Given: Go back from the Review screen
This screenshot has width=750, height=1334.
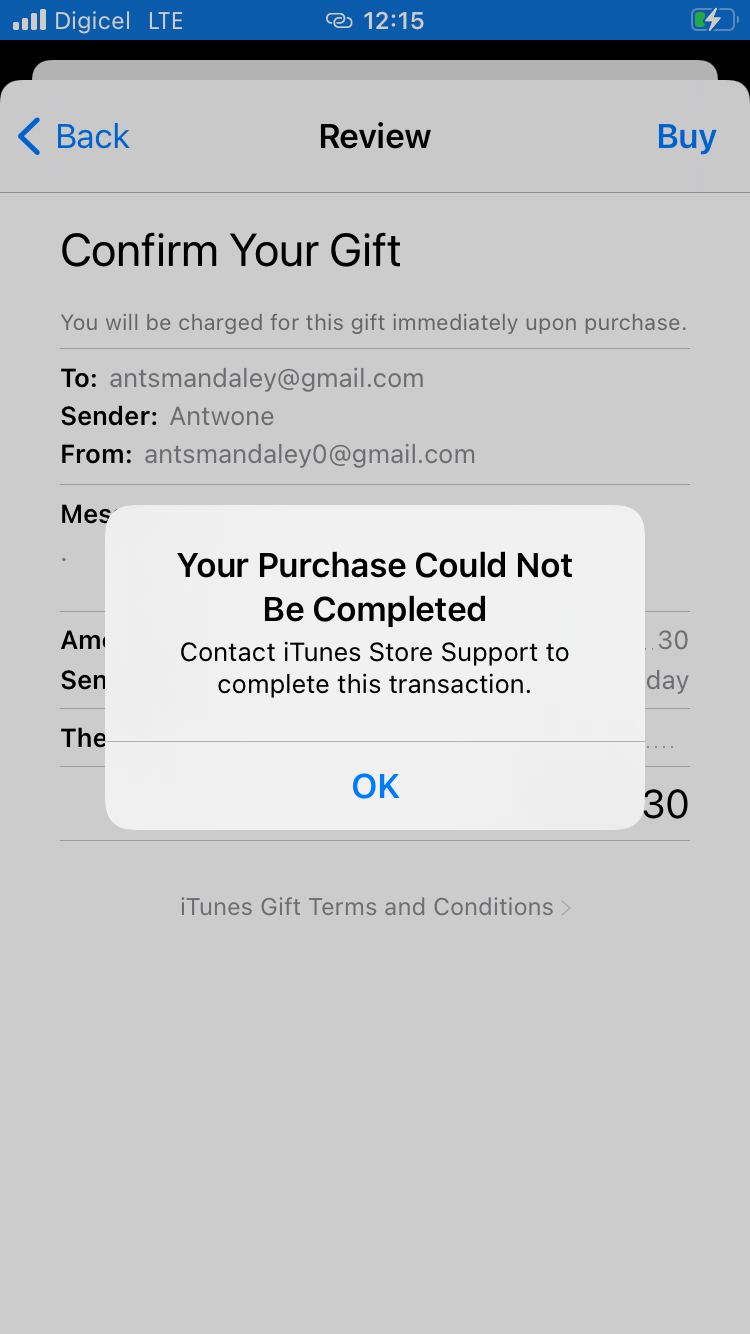Looking at the screenshot, I should pyautogui.click(x=74, y=136).
